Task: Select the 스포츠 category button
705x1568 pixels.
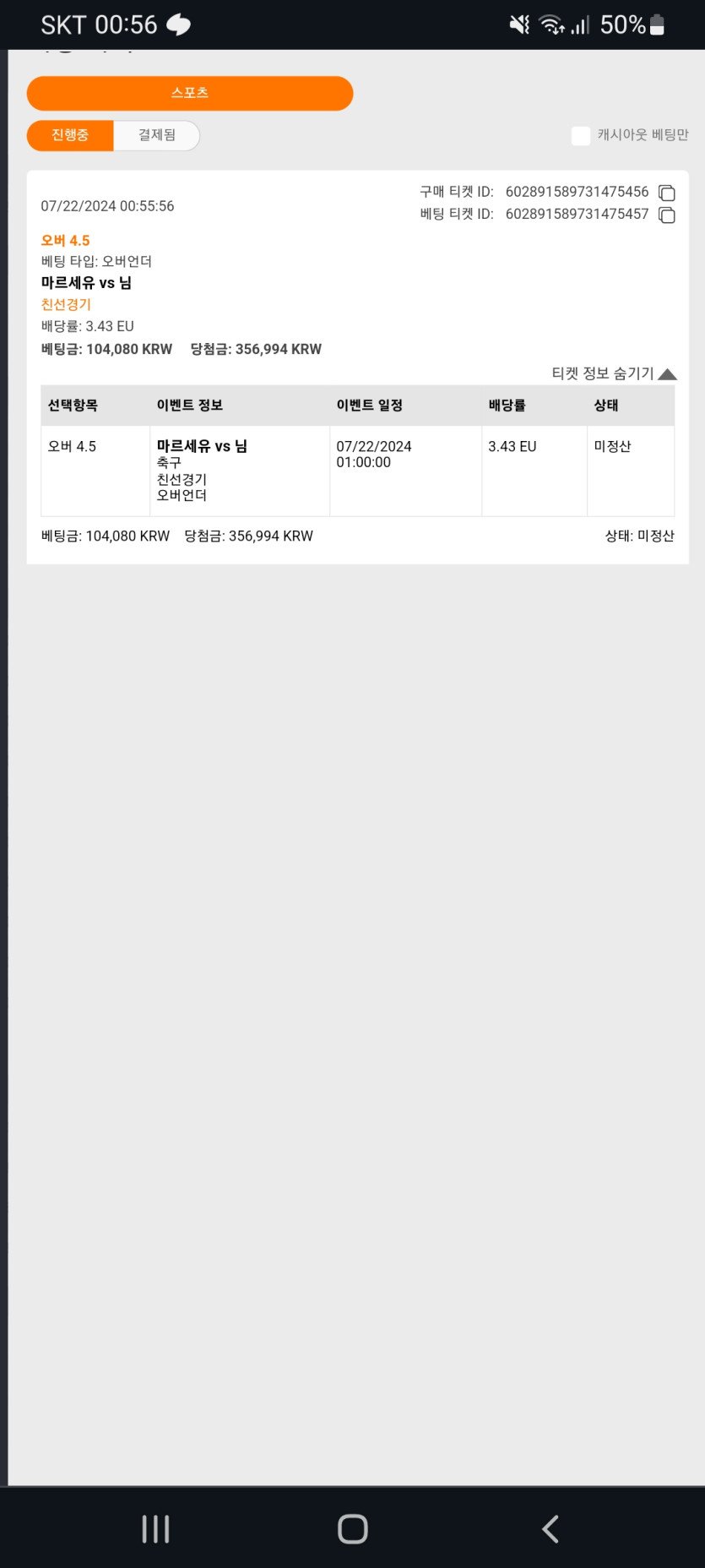Action: click(x=189, y=93)
